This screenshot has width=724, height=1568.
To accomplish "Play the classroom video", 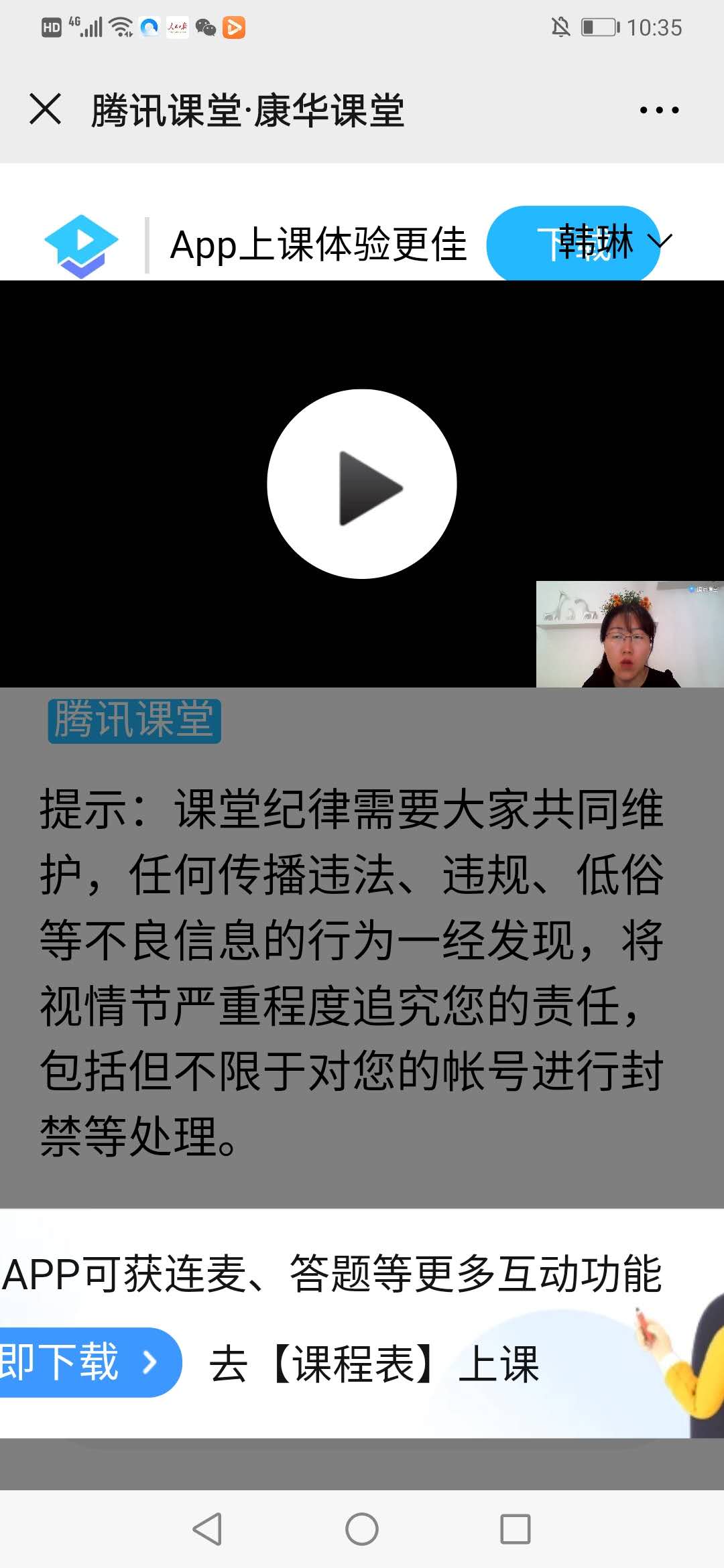I will point(362,484).
